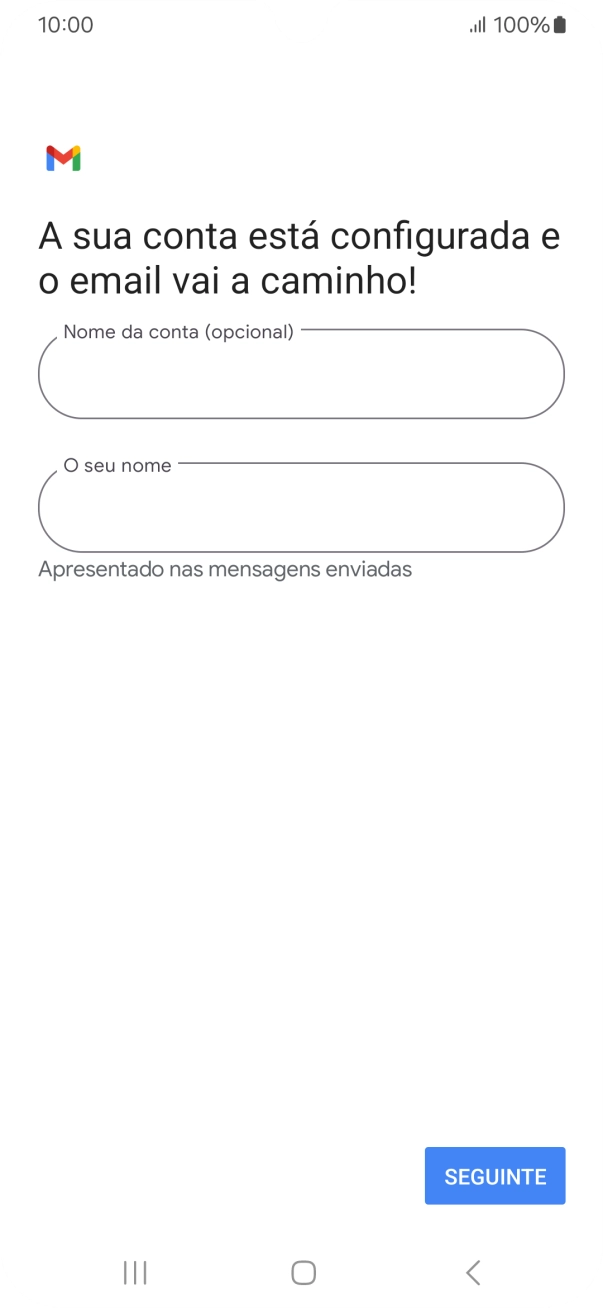Open recent apps from navigation bar
Image resolution: width=603 pixels, height=1308 pixels.
(x=135, y=1272)
